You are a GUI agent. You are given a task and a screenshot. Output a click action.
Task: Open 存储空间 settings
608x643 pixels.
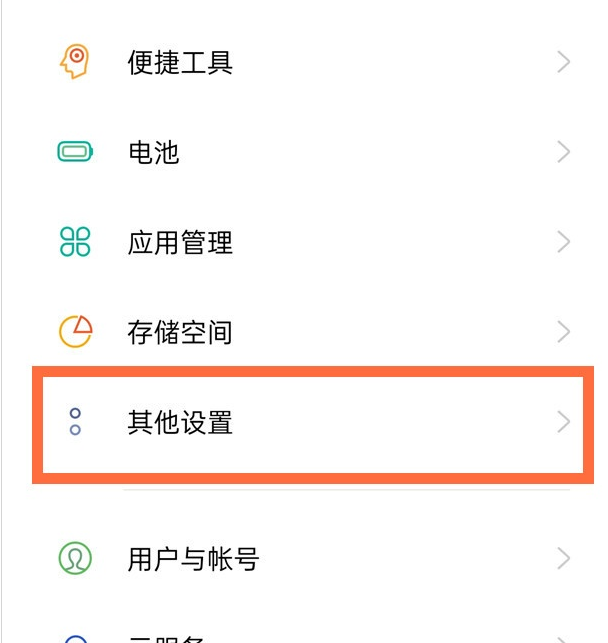(x=180, y=331)
